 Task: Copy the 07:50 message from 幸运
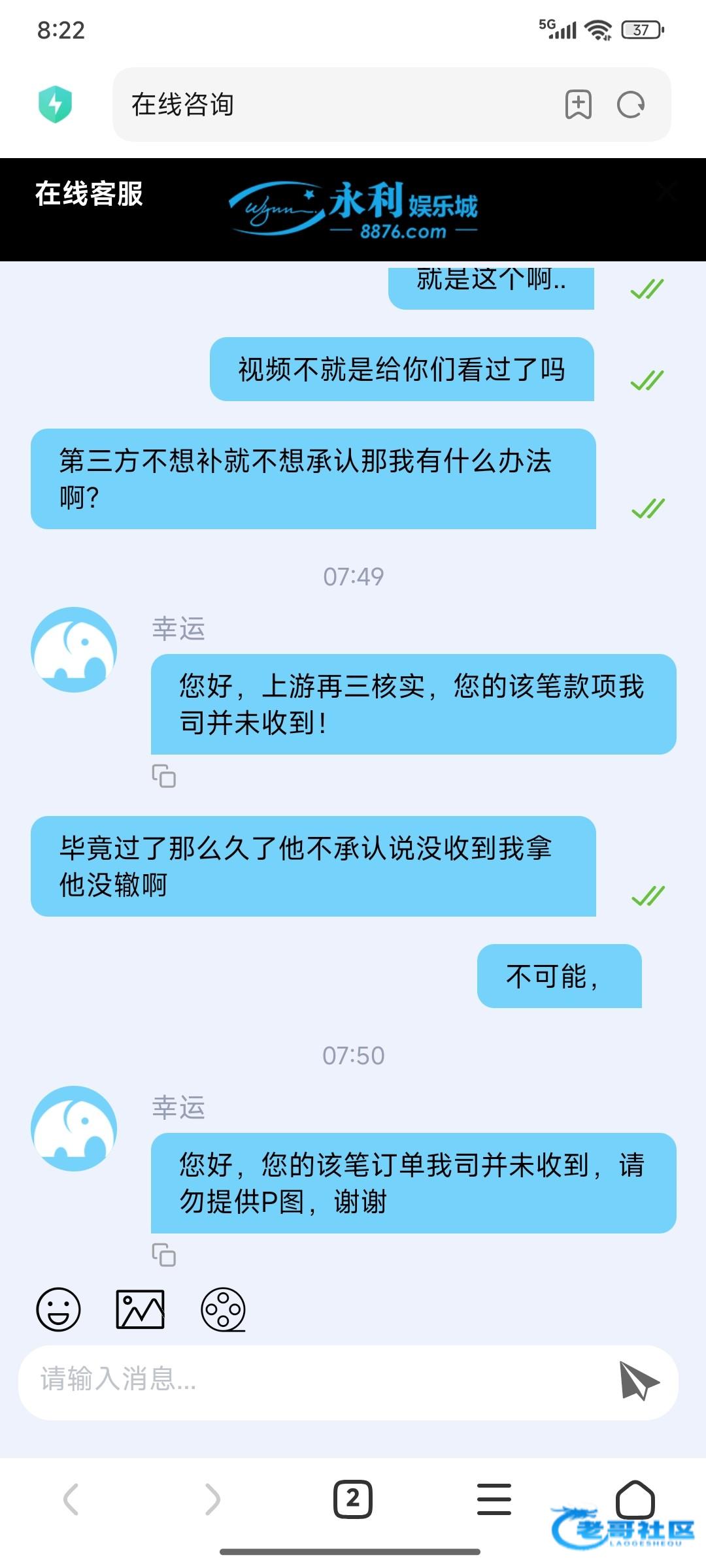point(164,1255)
